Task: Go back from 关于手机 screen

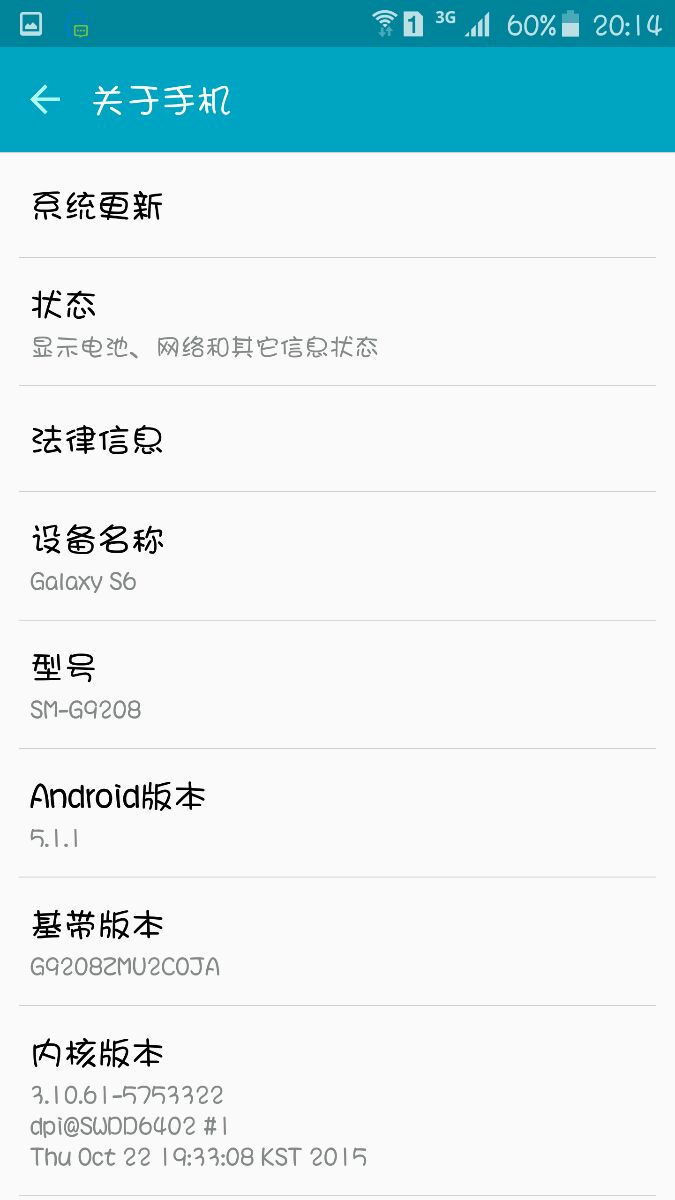Action: tap(45, 100)
